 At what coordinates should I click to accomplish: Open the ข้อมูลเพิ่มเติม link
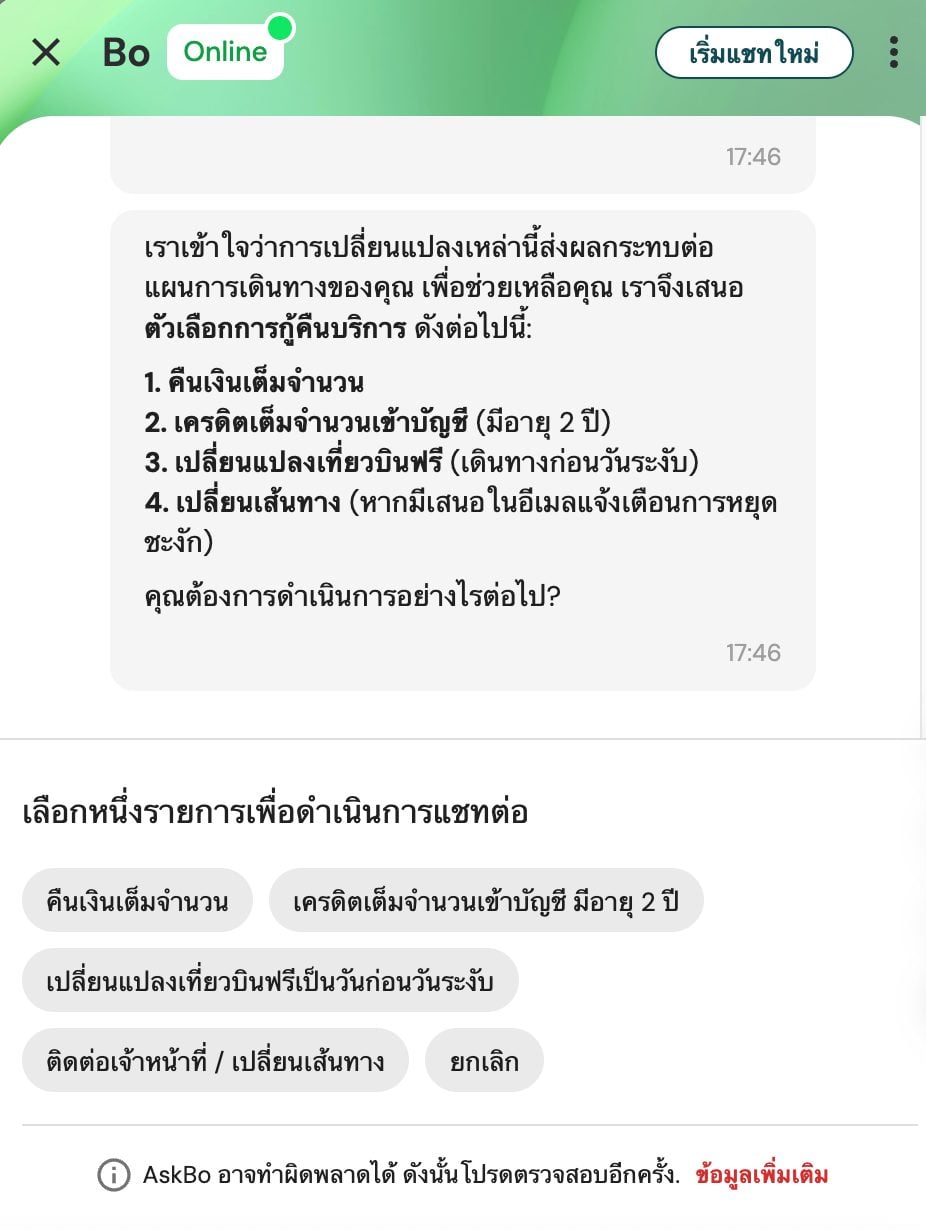tap(762, 1174)
